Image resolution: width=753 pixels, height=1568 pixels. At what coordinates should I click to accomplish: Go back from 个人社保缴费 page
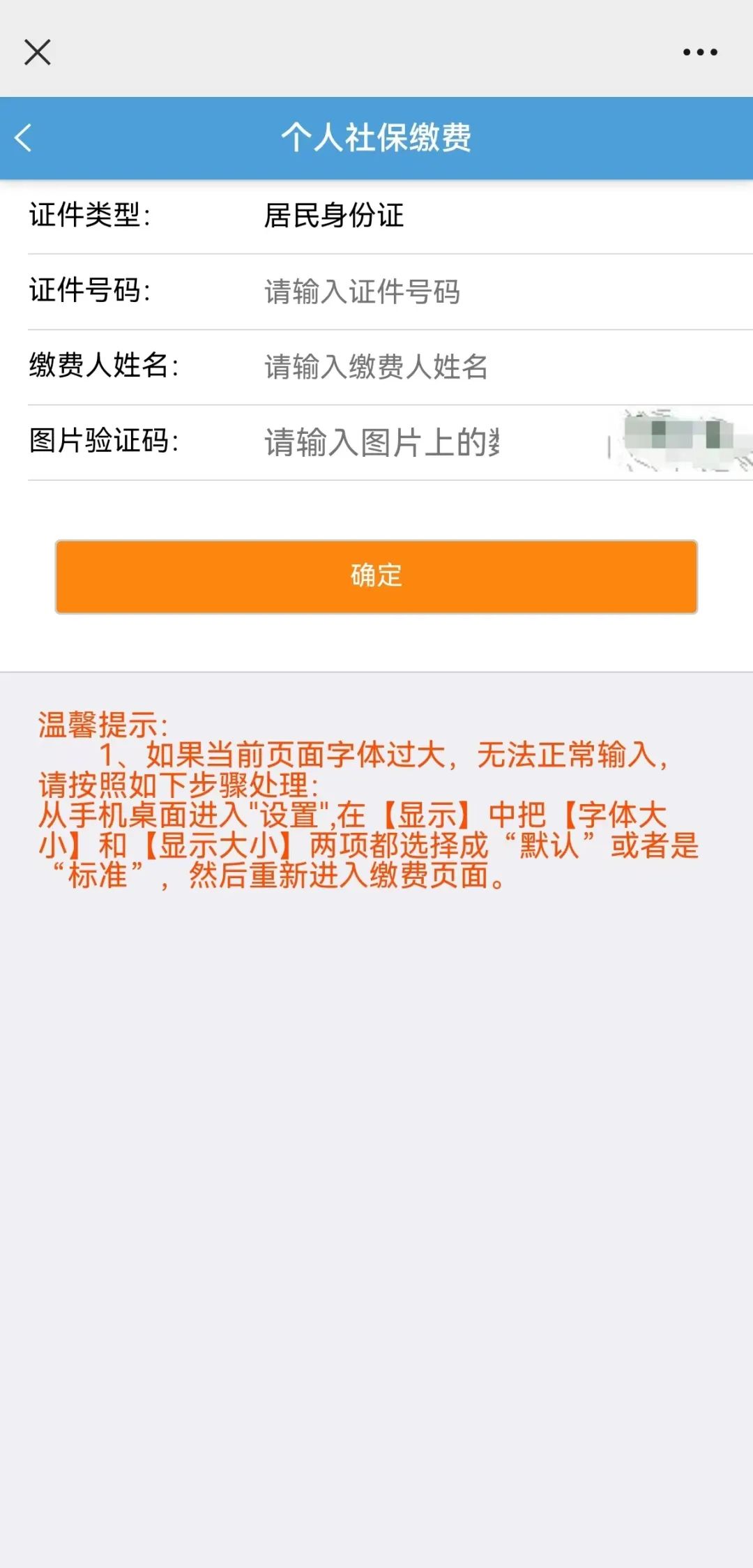24,137
